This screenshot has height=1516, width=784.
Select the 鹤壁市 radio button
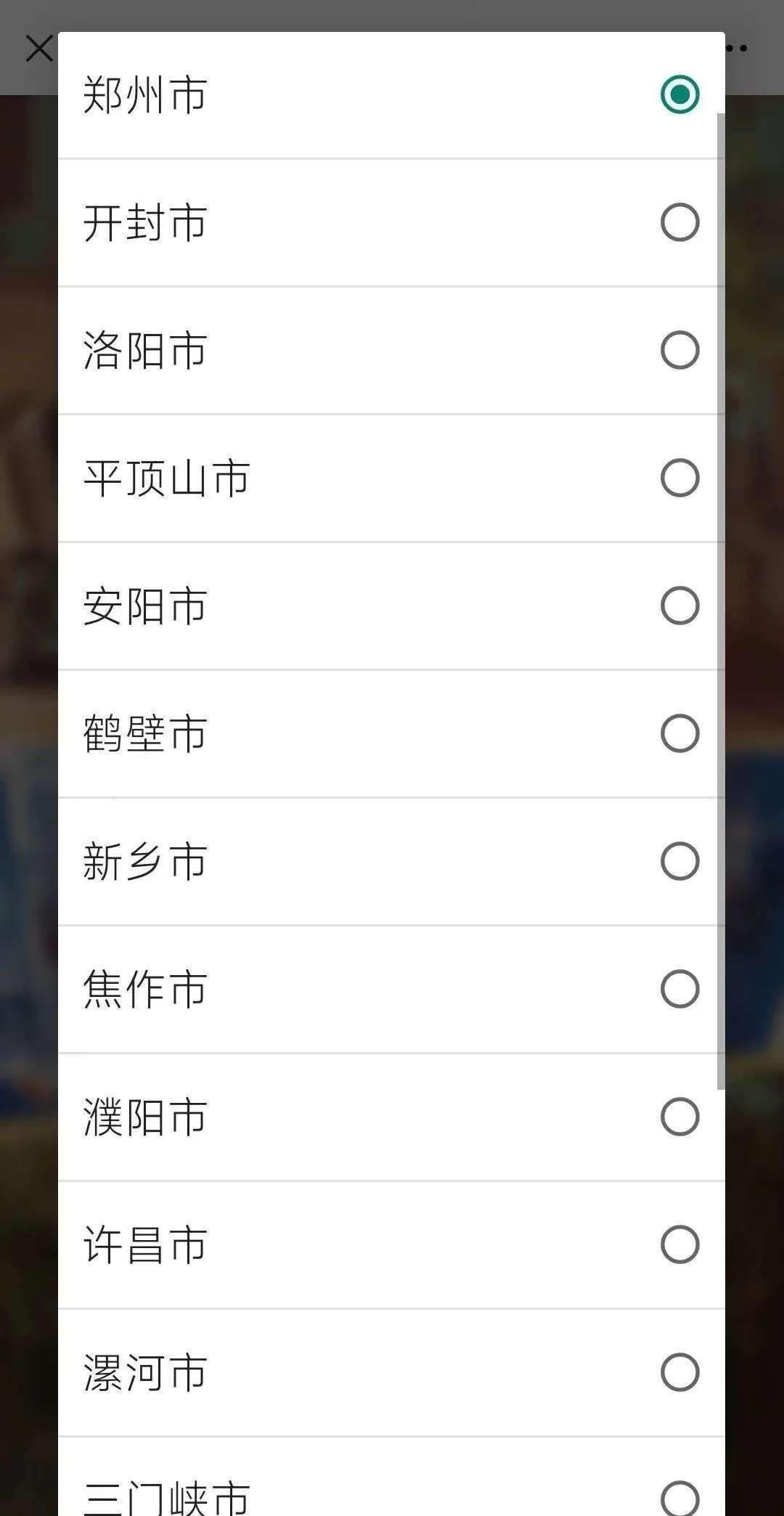point(679,733)
